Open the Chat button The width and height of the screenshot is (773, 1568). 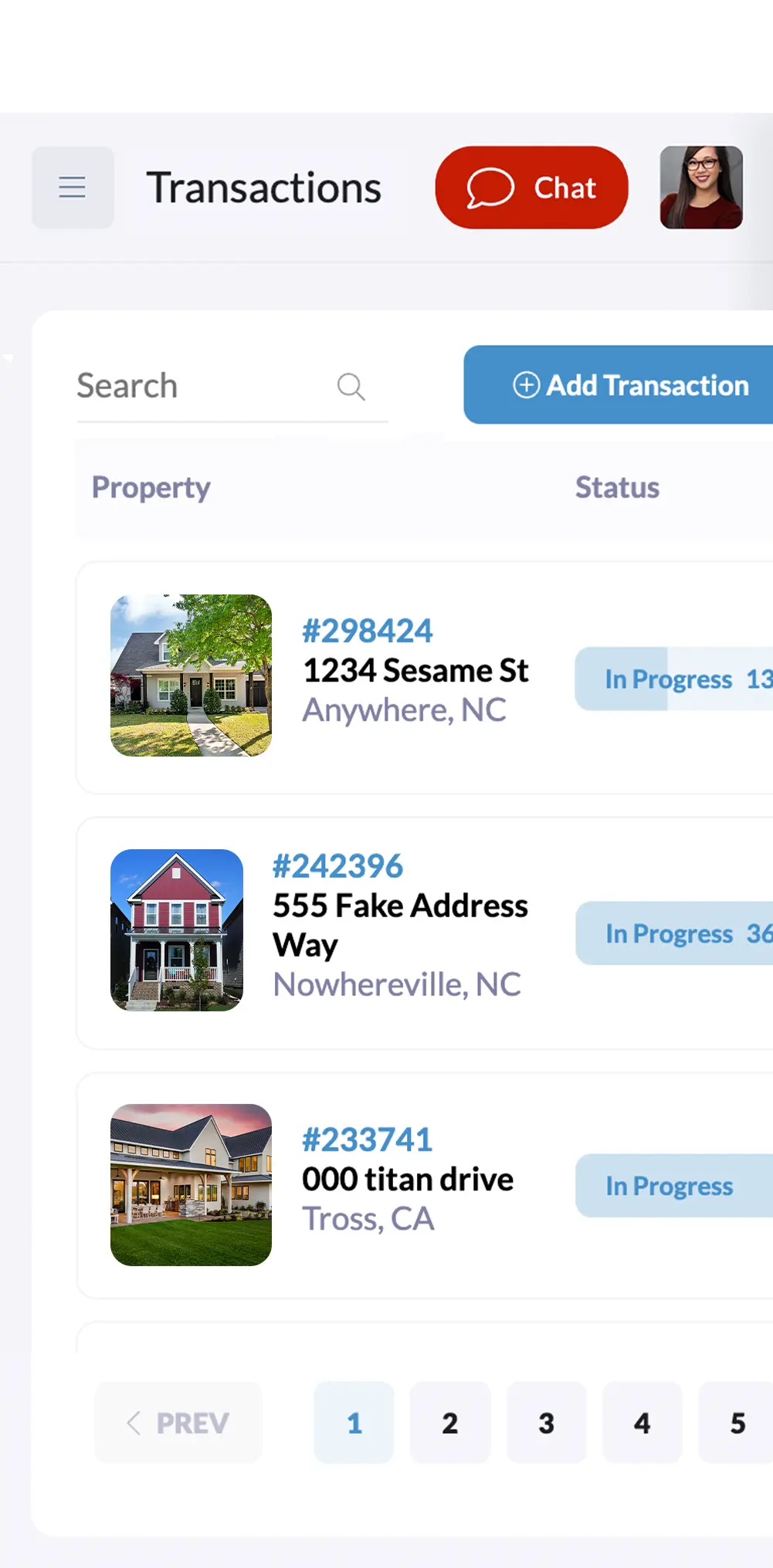tap(531, 188)
